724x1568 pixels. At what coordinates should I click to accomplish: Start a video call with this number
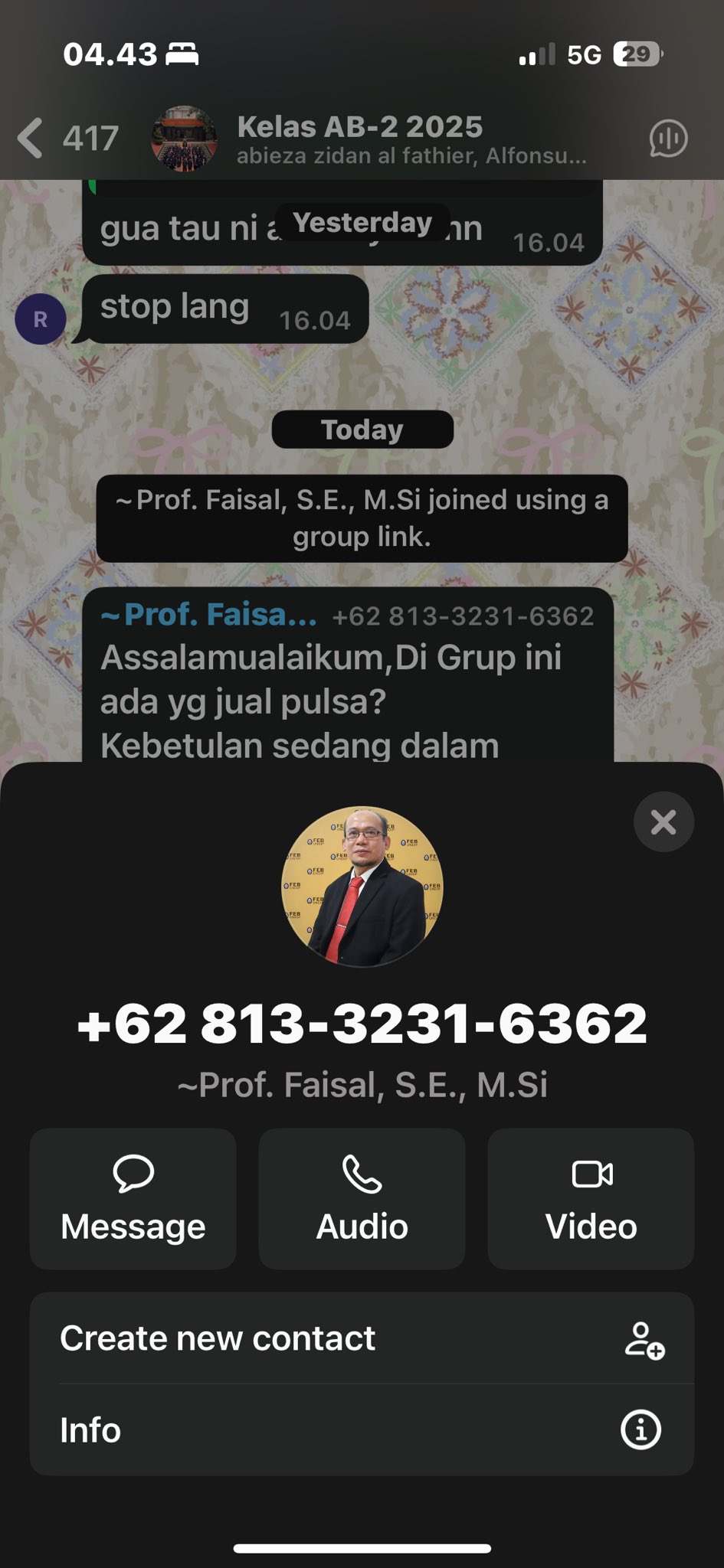click(591, 1199)
